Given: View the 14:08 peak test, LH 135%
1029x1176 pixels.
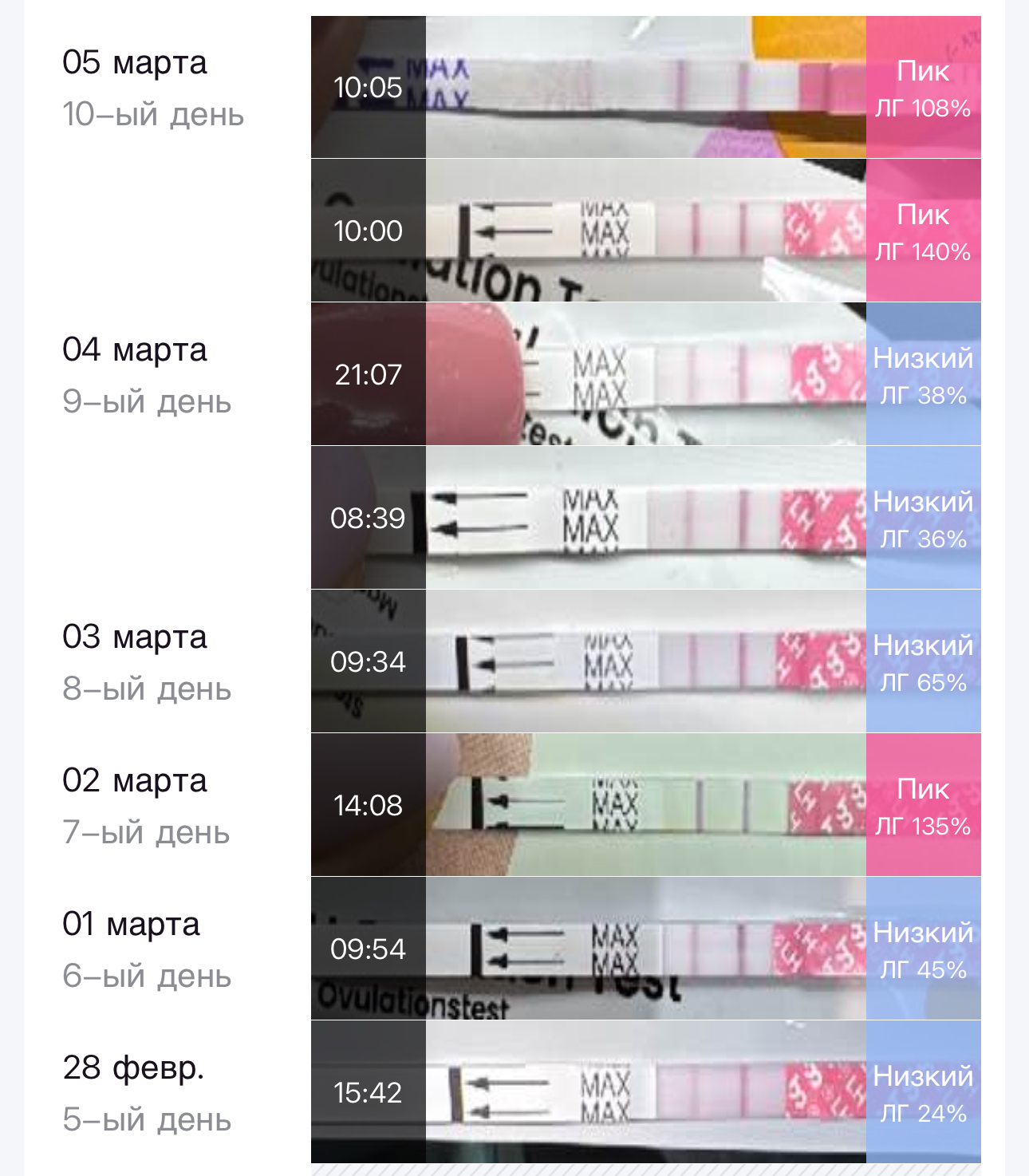Looking at the screenshot, I should click(x=645, y=805).
